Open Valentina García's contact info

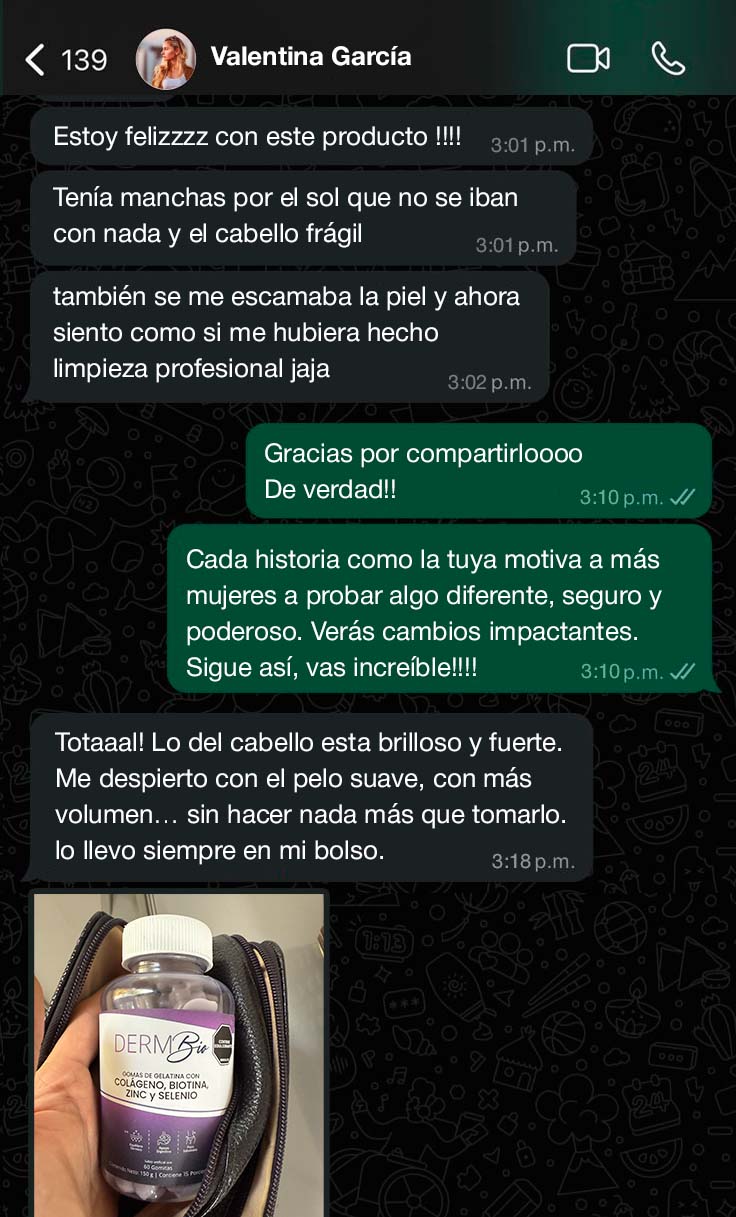[x=310, y=57]
